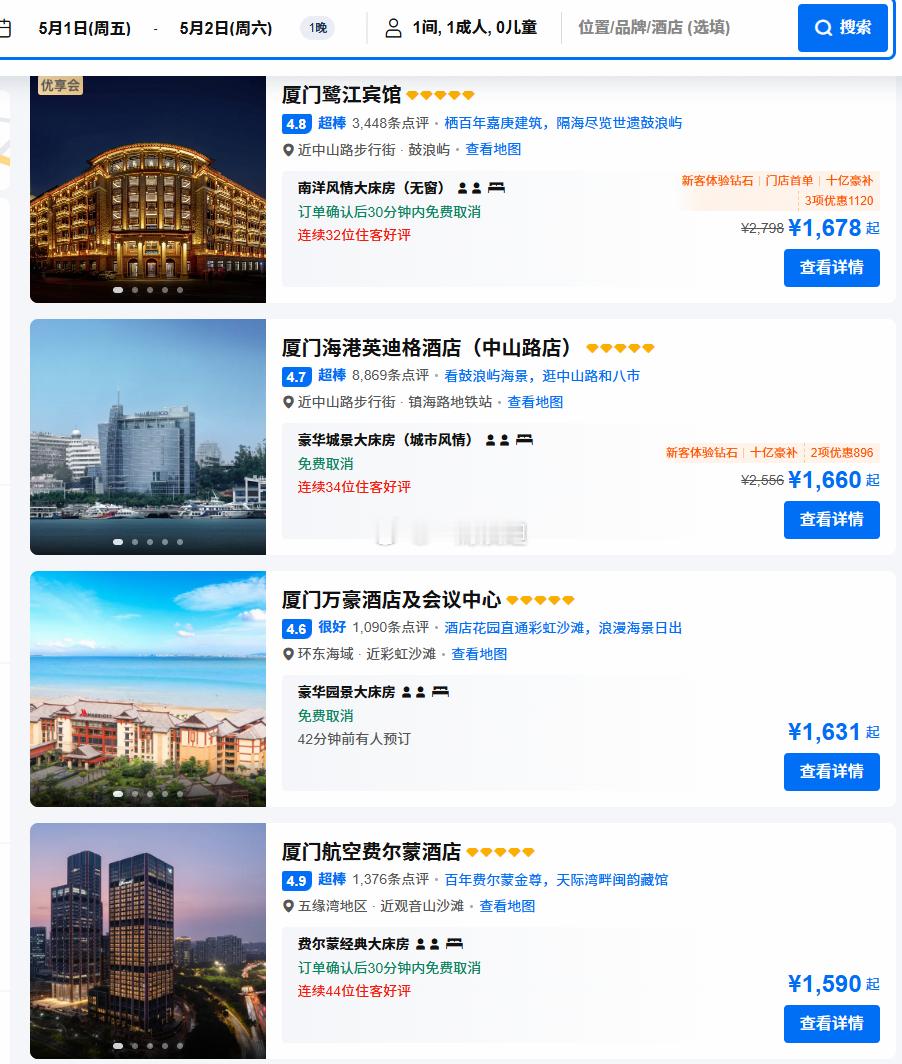The width and height of the screenshot is (902, 1064).
Task: Click the location pin beside 五缘湾地区·近观音山沙滩
Action: (289, 906)
